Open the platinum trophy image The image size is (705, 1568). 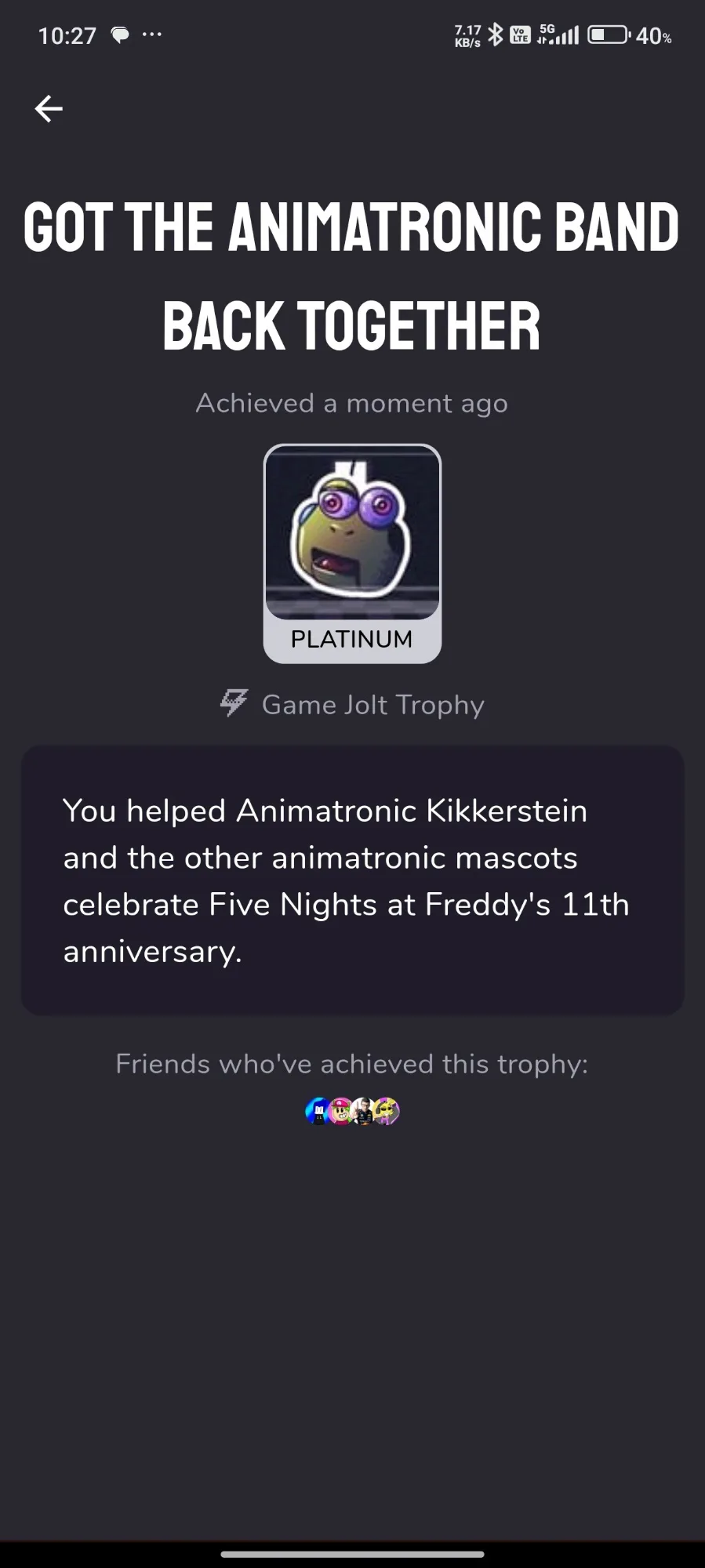point(352,532)
